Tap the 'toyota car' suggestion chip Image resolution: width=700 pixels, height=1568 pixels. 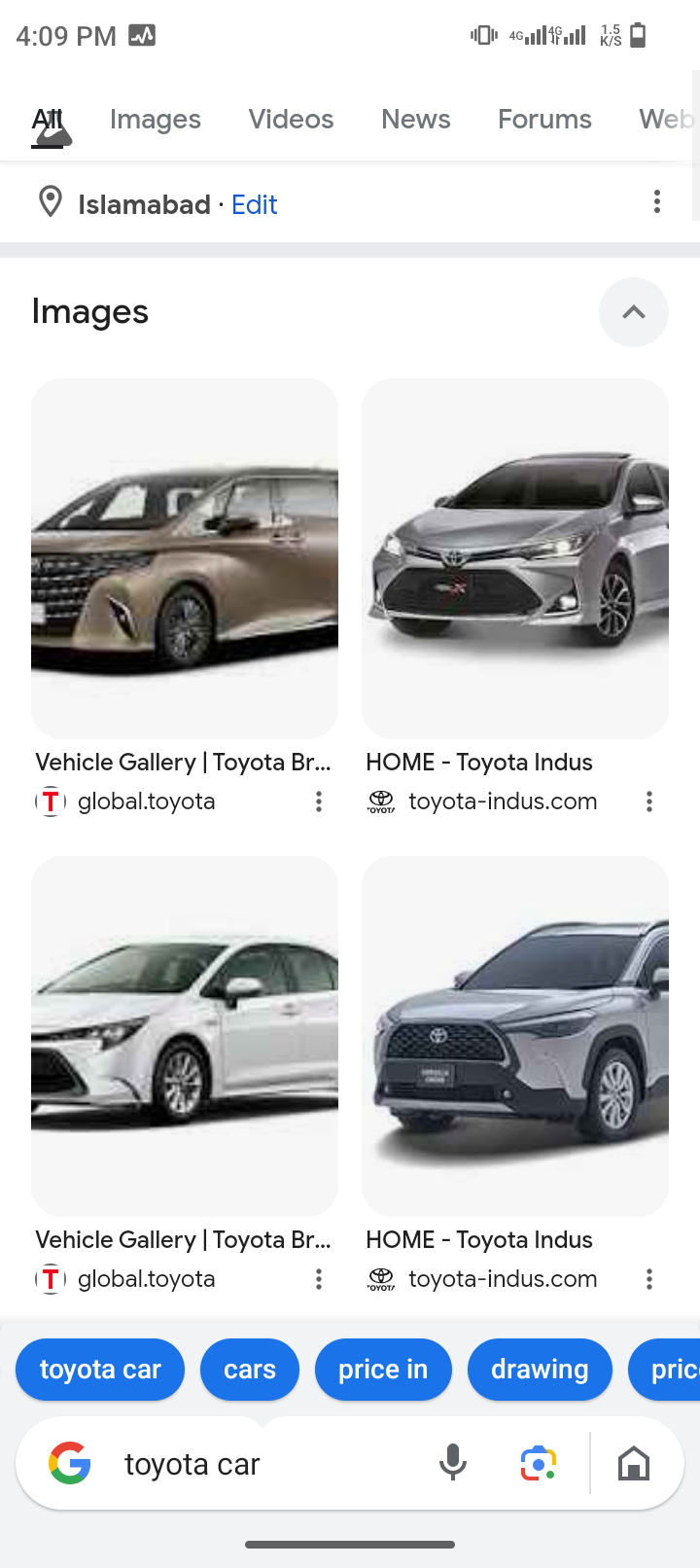pyautogui.click(x=100, y=1370)
